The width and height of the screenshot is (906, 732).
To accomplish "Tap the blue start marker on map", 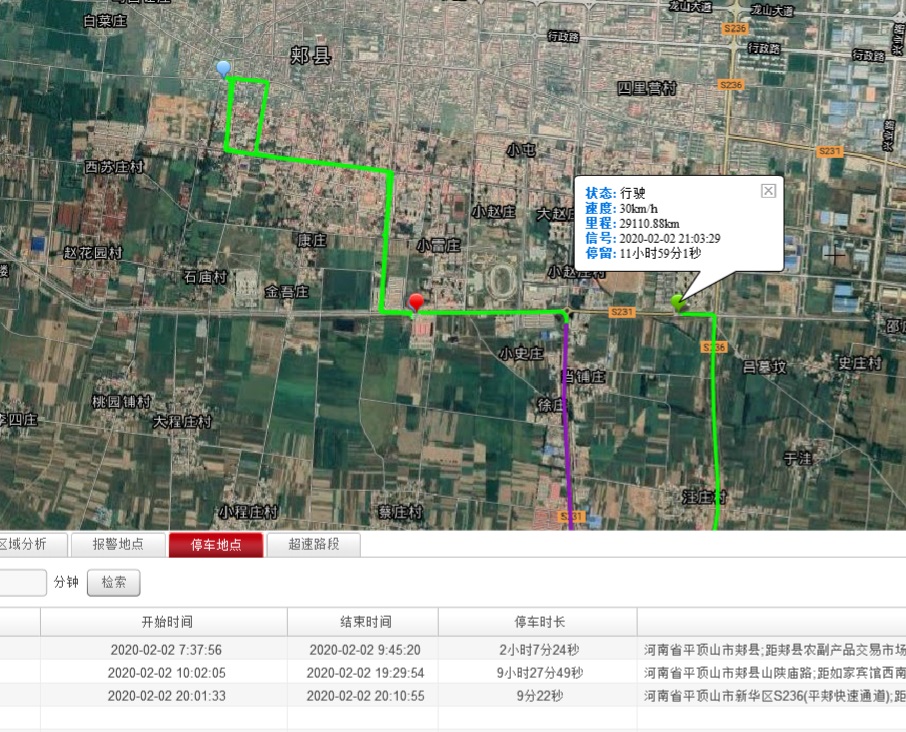I will pyautogui.click(x=223, y=68).
